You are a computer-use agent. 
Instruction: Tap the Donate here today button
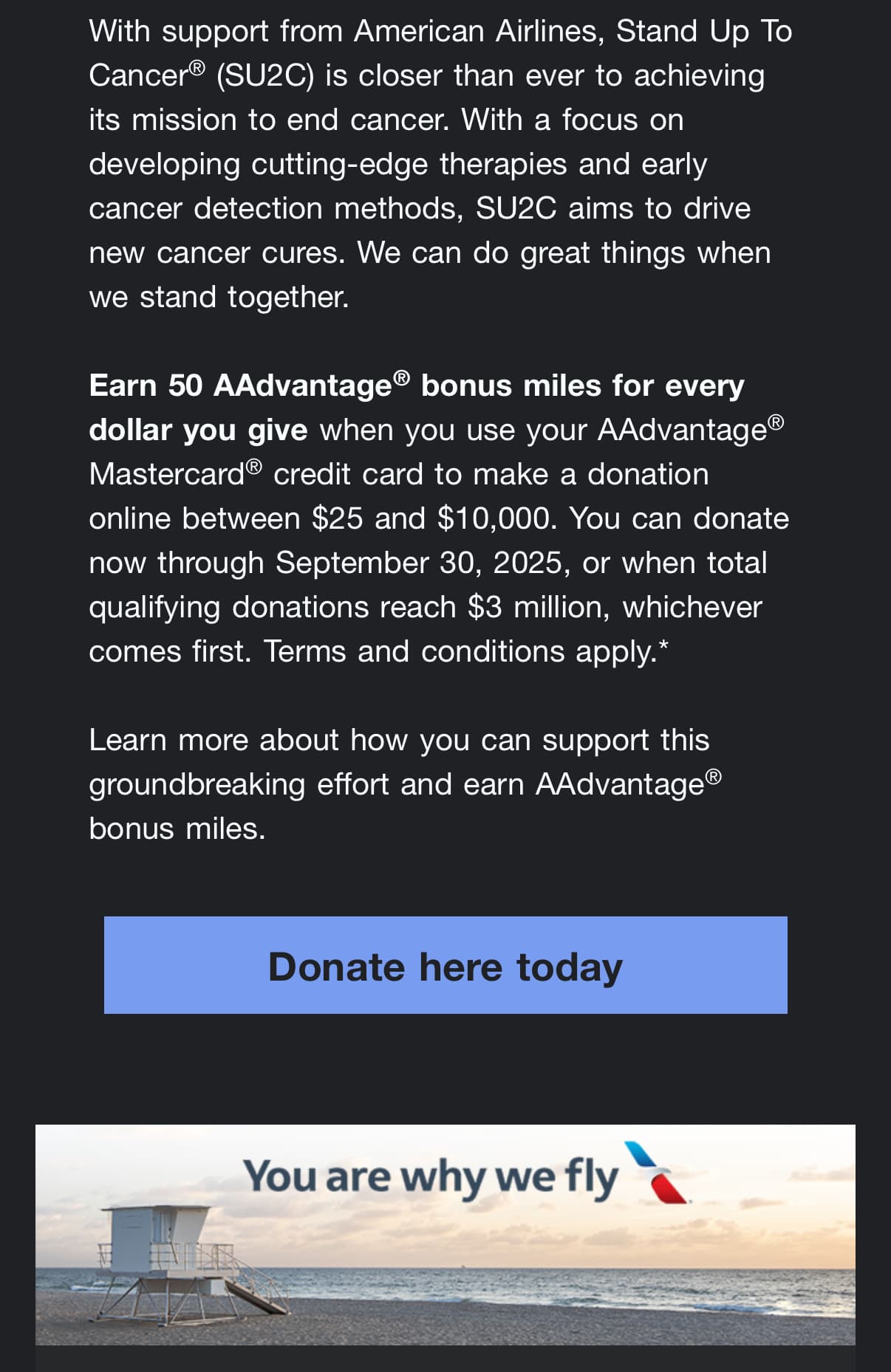(x=445, y=965)
